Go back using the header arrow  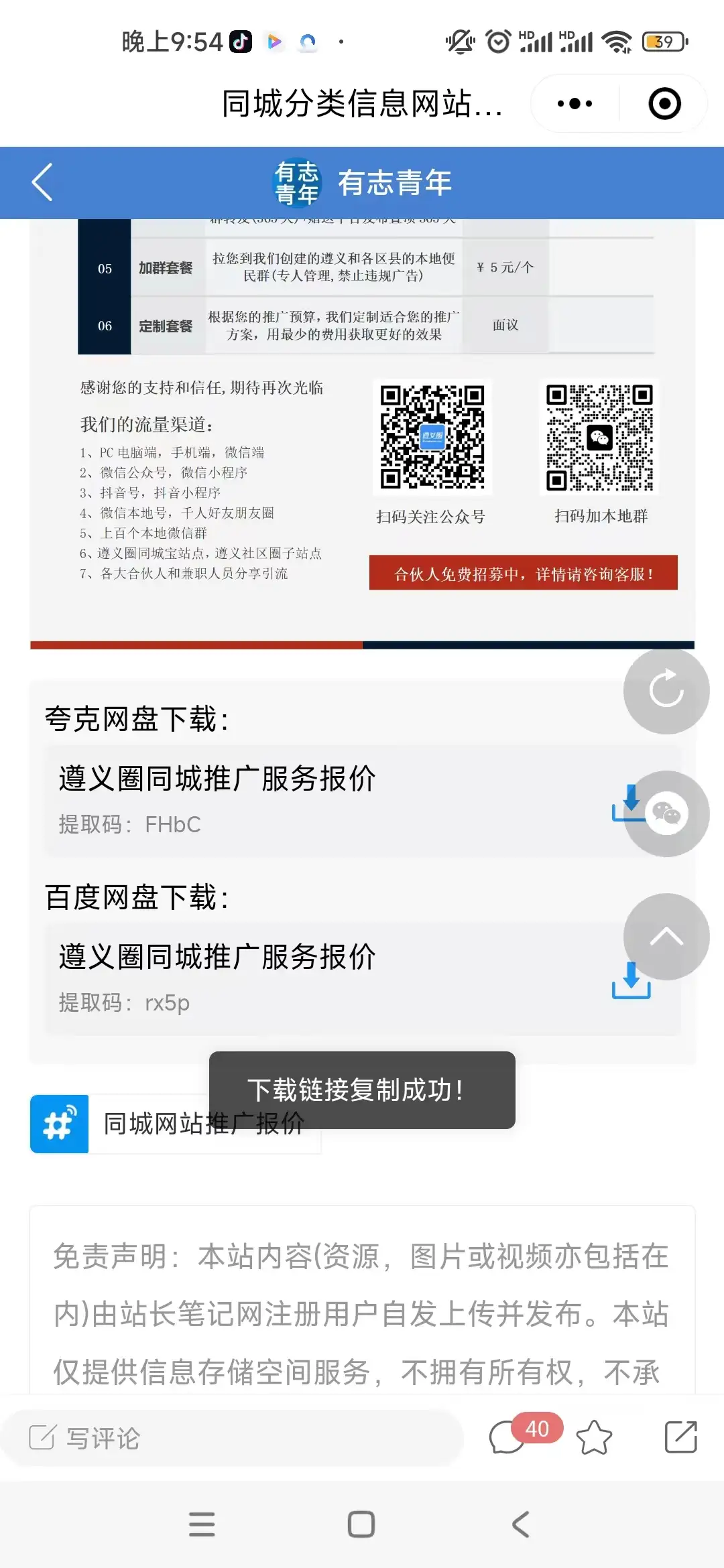[x=42, y=182]
